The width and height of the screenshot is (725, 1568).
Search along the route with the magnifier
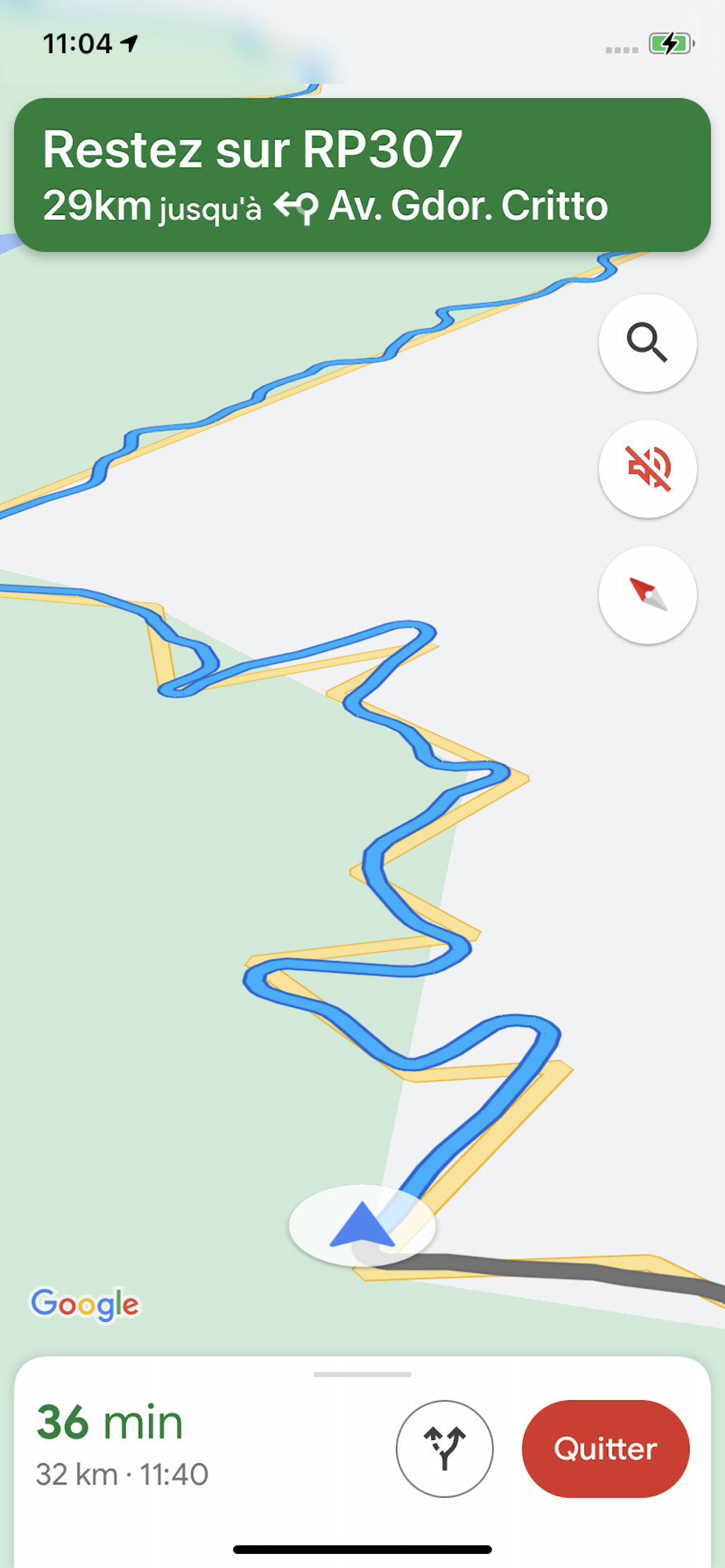pyautogui.click(x=647, y=343)
